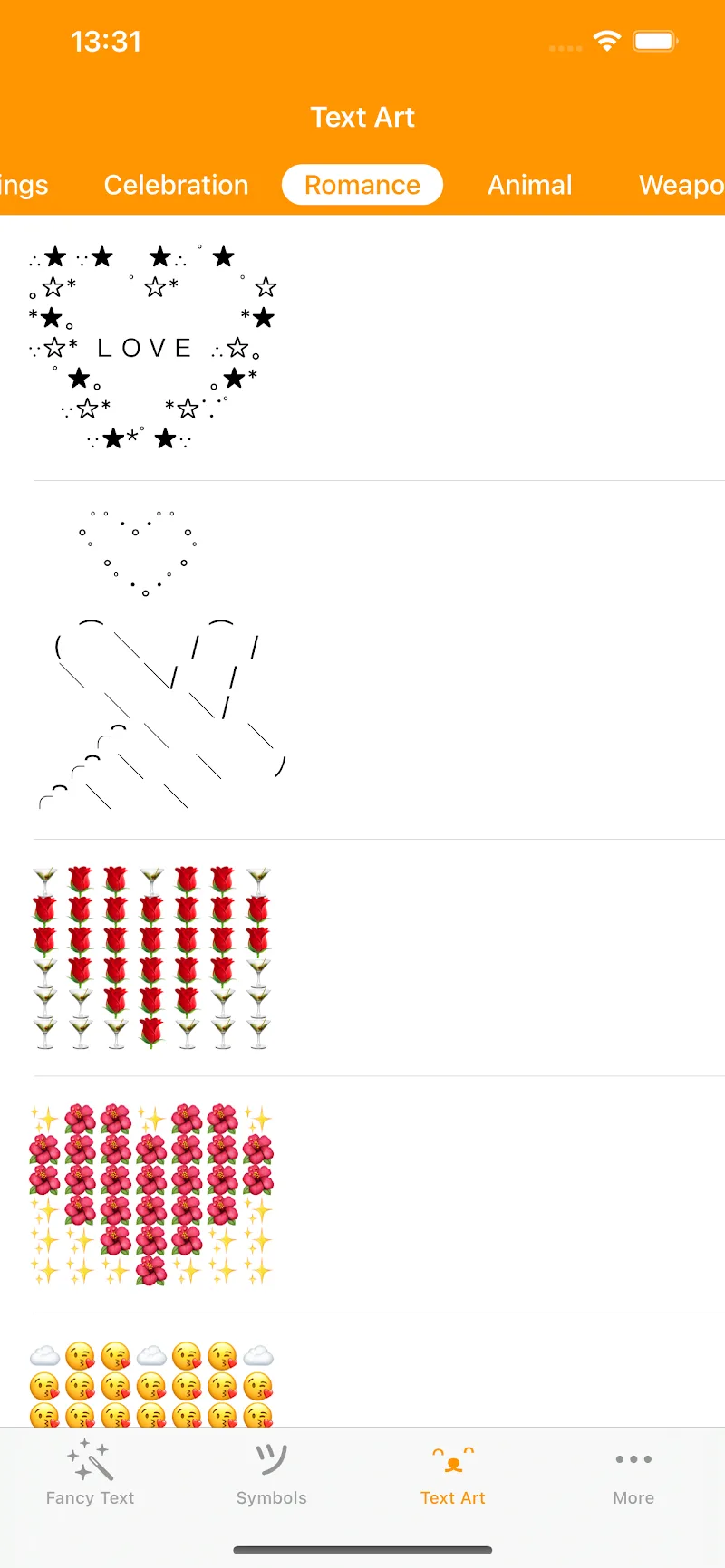Select the dotted heart with crossed lines art

(x=362, y=660)
